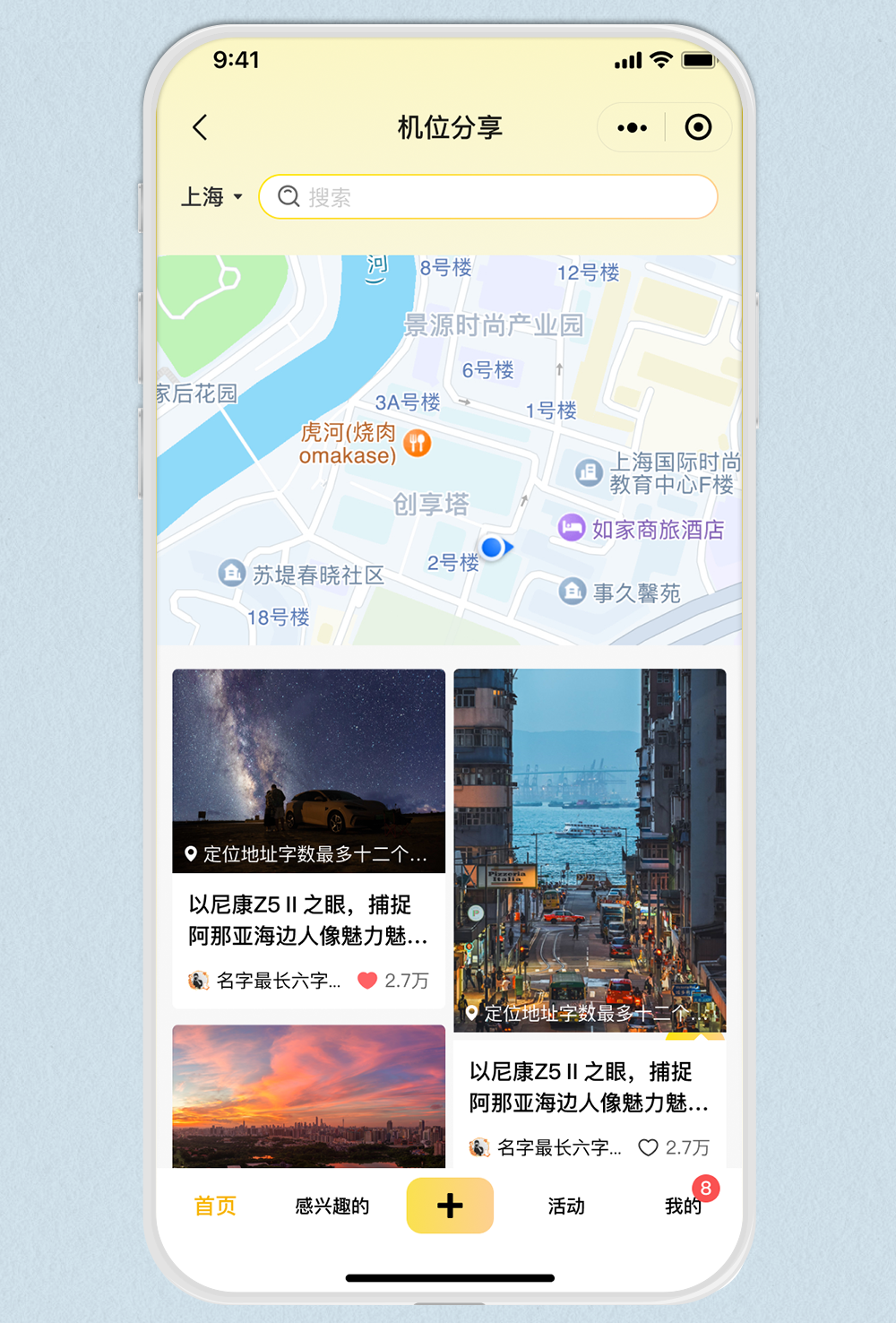Switch to the 首页 tab
The height and width of the screenshot is (1323, 896).
click(215, 1206)
